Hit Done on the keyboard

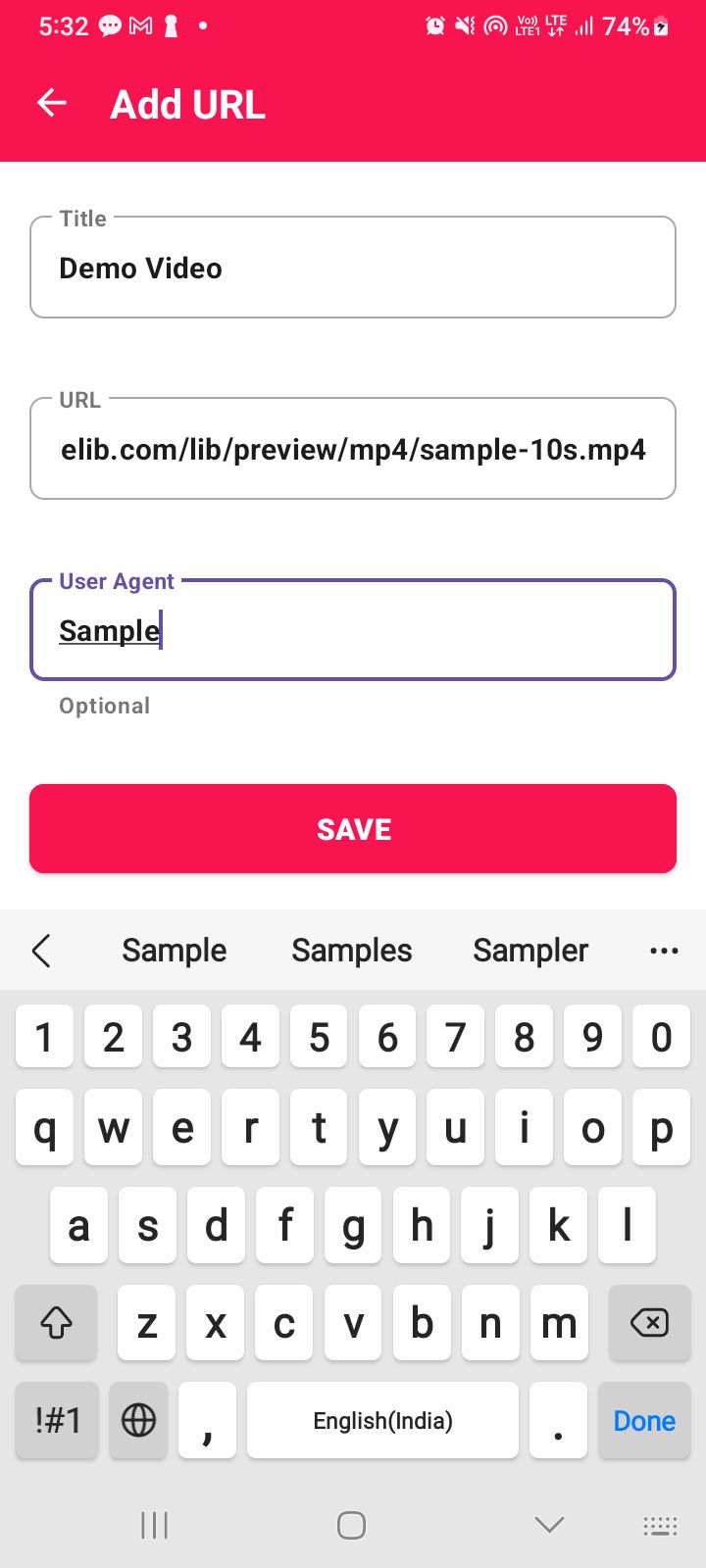pyautogui.click(x=643, y=1421)
